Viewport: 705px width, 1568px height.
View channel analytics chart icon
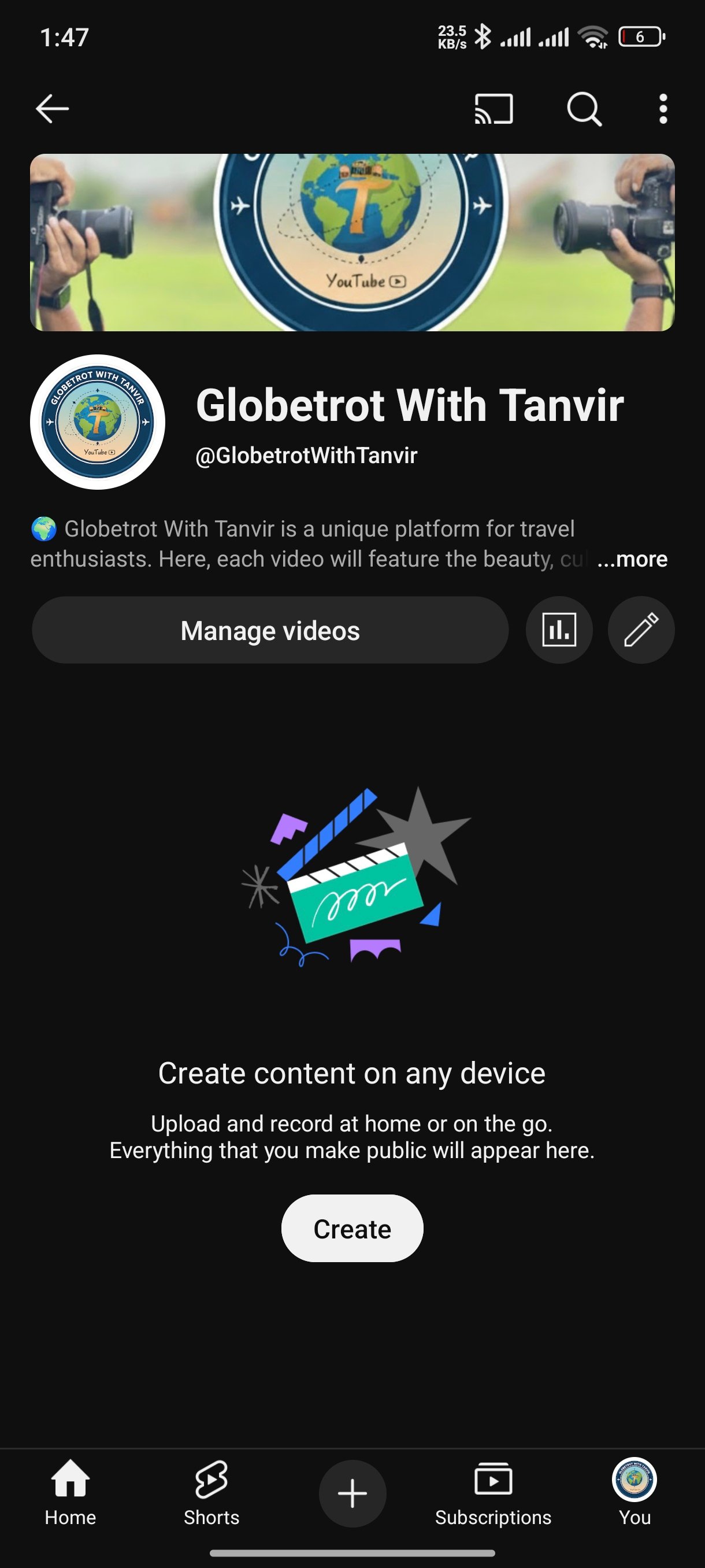pyautogui.click(x=559, y=630)
